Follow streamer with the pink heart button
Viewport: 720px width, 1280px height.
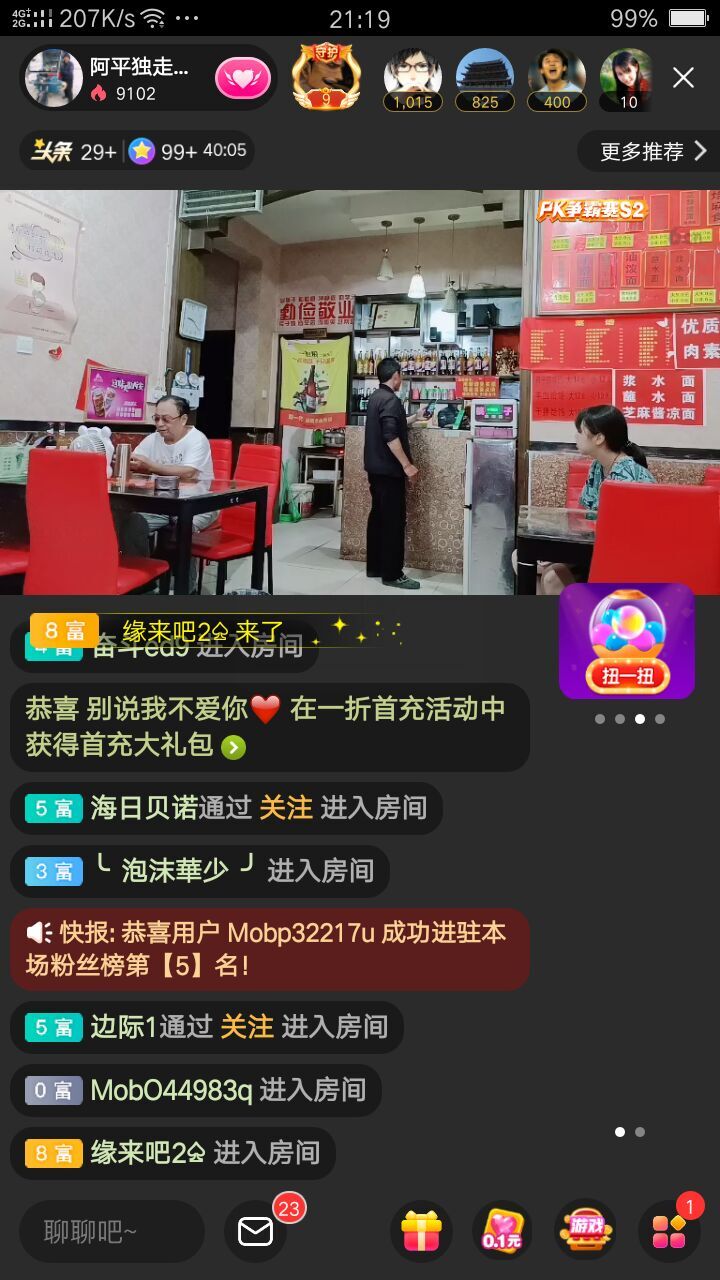tap(243, 78)
